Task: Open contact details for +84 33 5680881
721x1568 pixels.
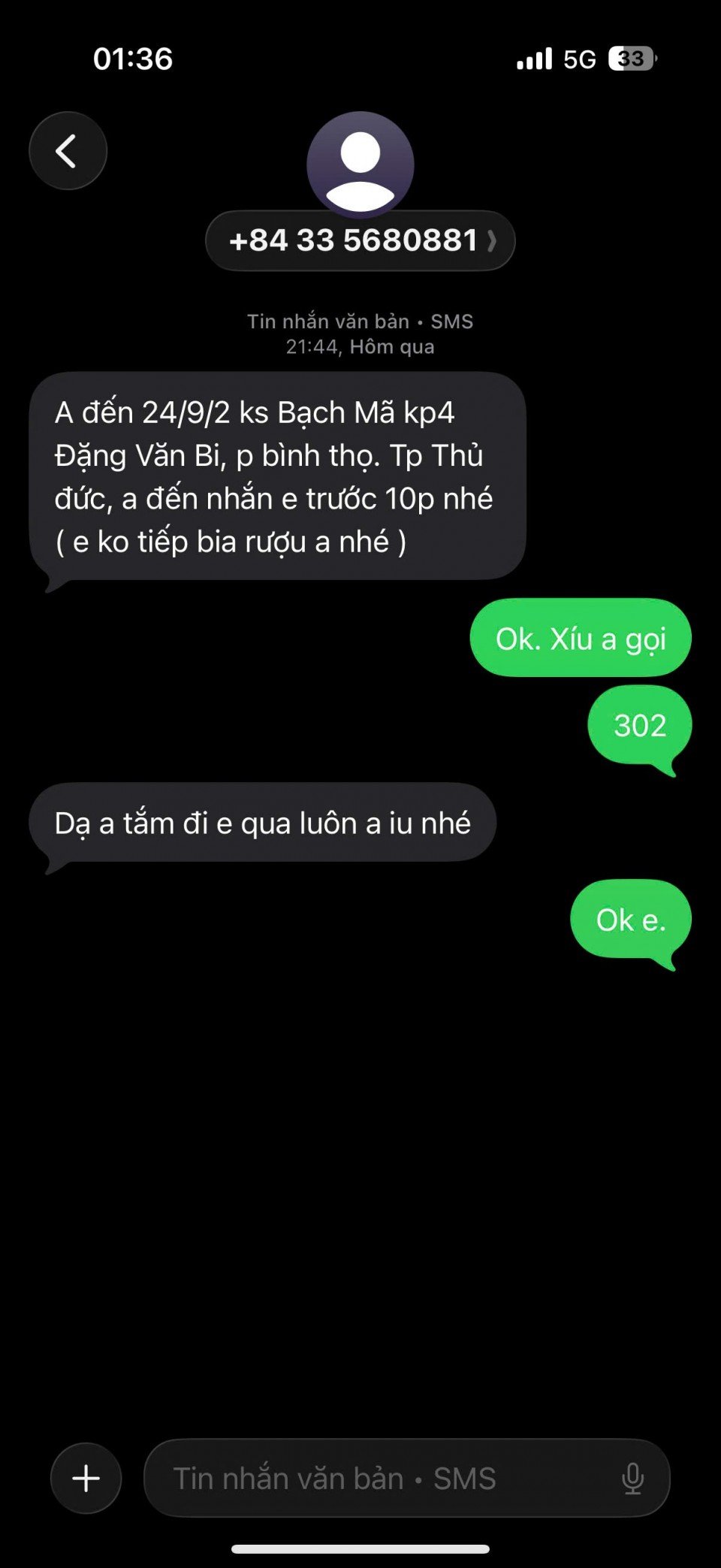Action: click(x=360, y=240)
